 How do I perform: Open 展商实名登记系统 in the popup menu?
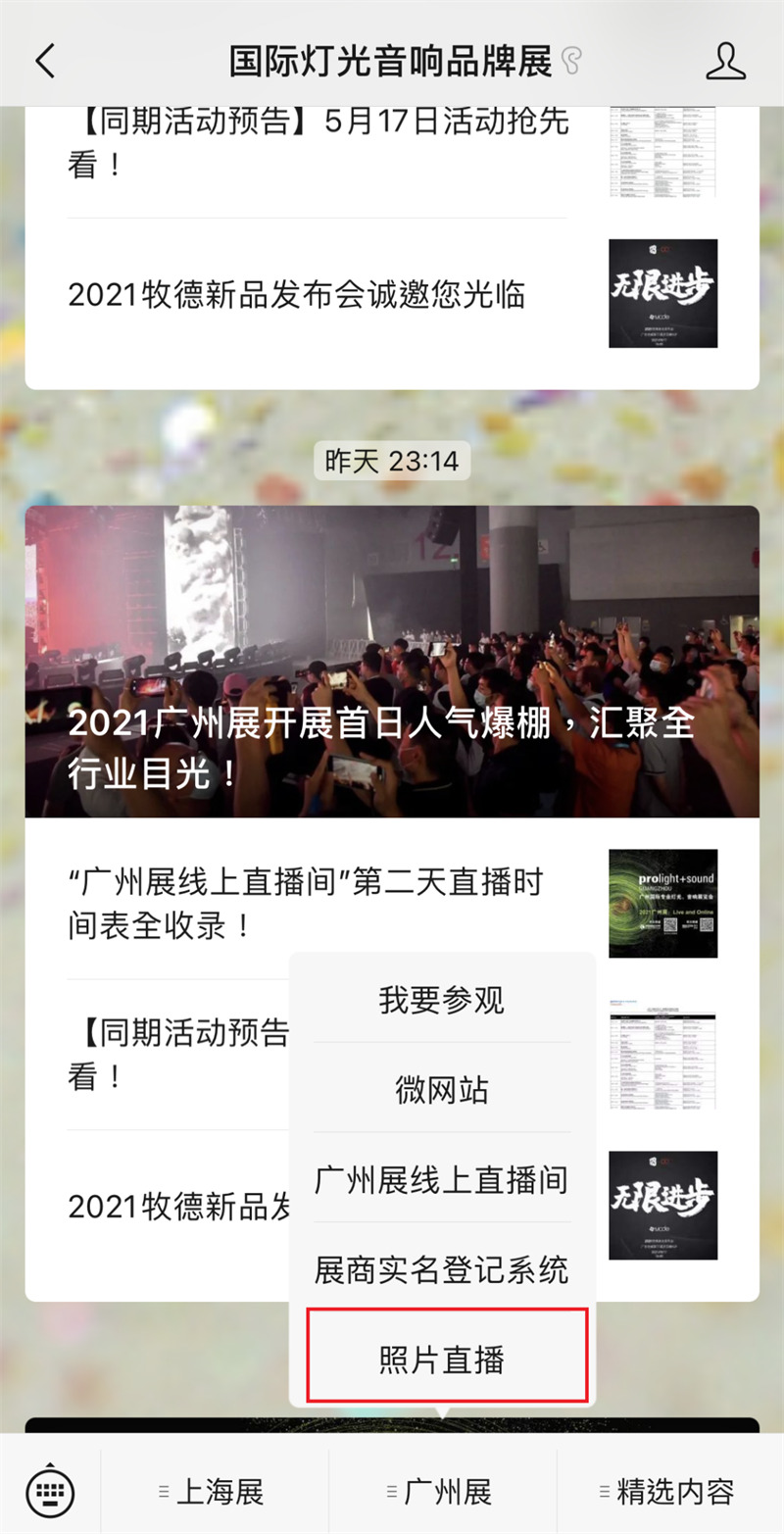point(441,1270)
